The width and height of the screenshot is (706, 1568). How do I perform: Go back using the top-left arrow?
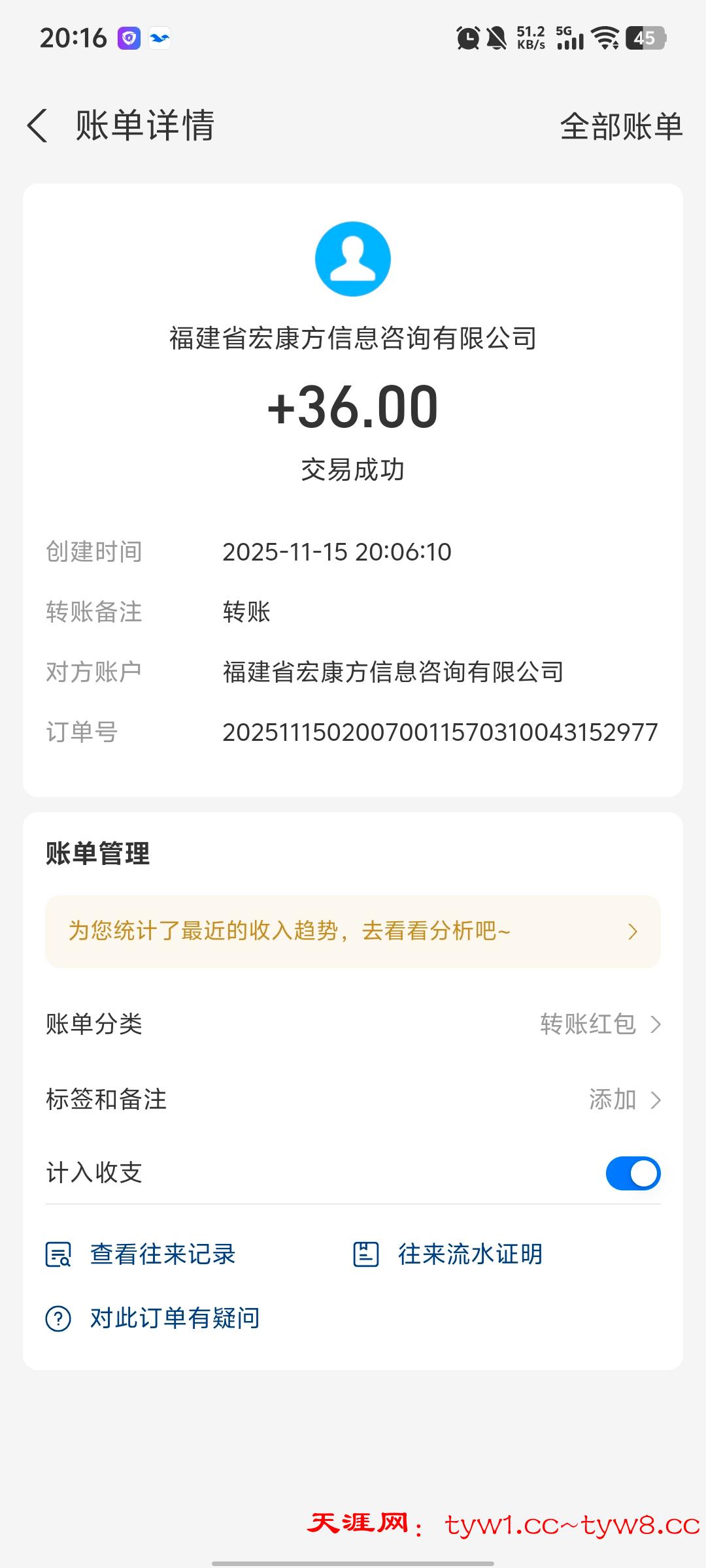pyautogui.click(x=38, y=125)
